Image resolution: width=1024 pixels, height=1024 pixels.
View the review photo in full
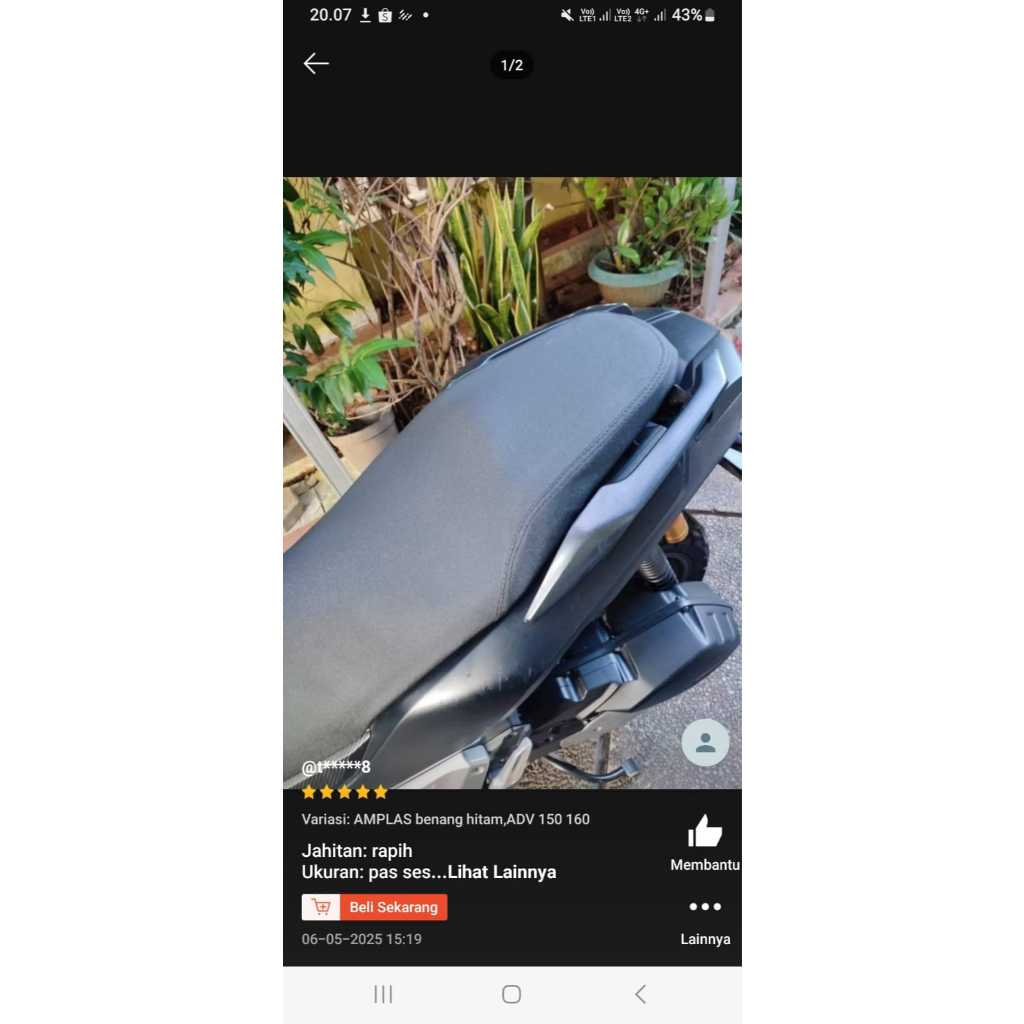tap(512, 480)
